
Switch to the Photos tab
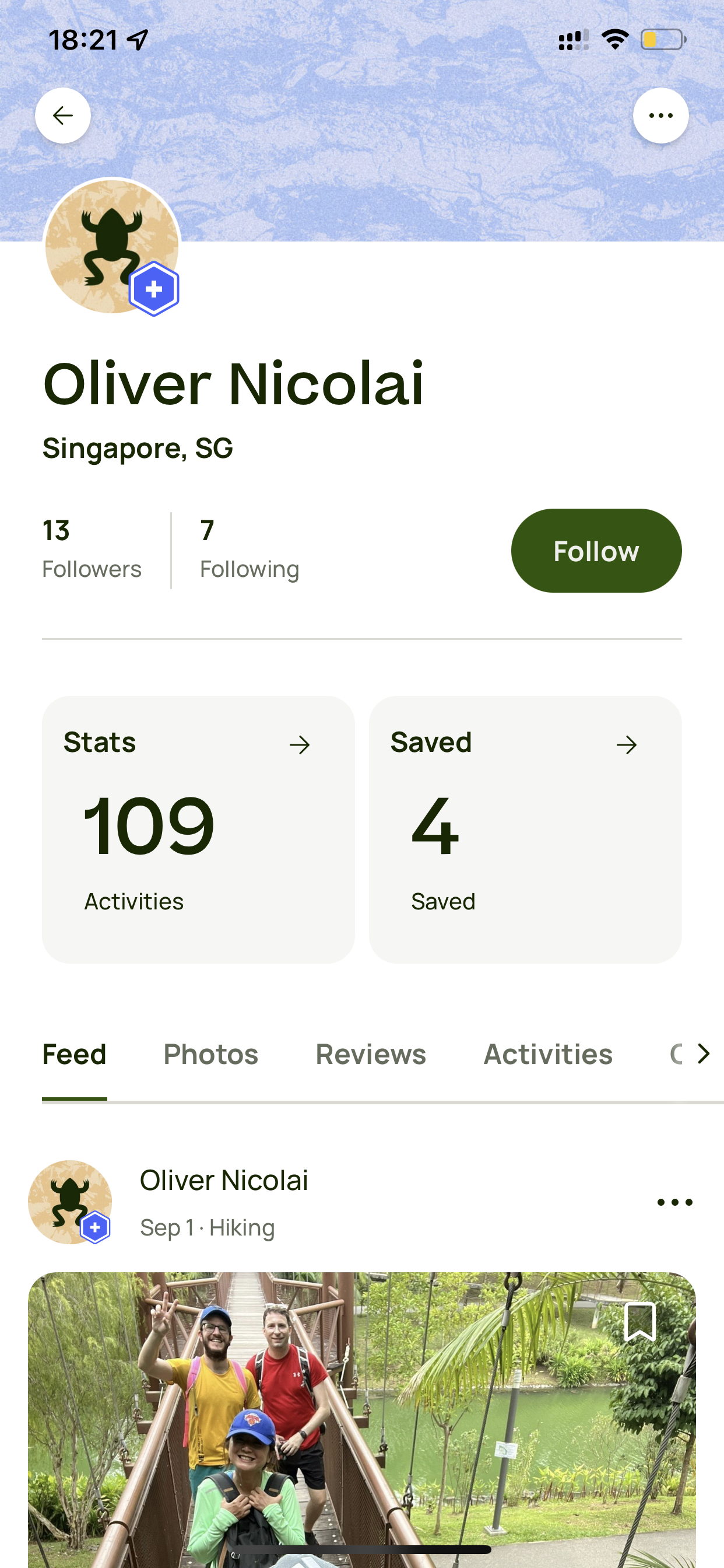click(x=210, y=1054)
